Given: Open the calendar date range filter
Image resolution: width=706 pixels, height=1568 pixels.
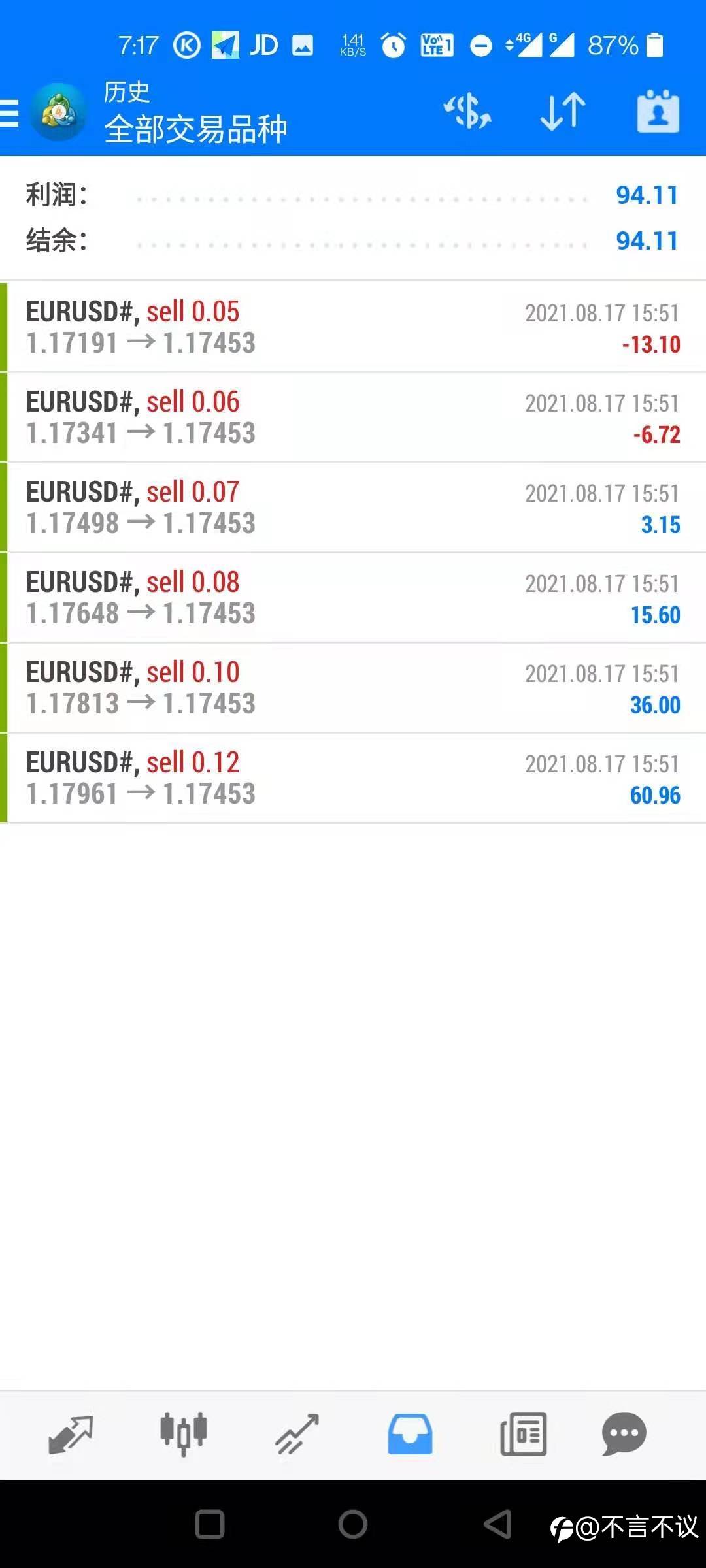Looking at the screenshot, I should [x=658, y=111].
